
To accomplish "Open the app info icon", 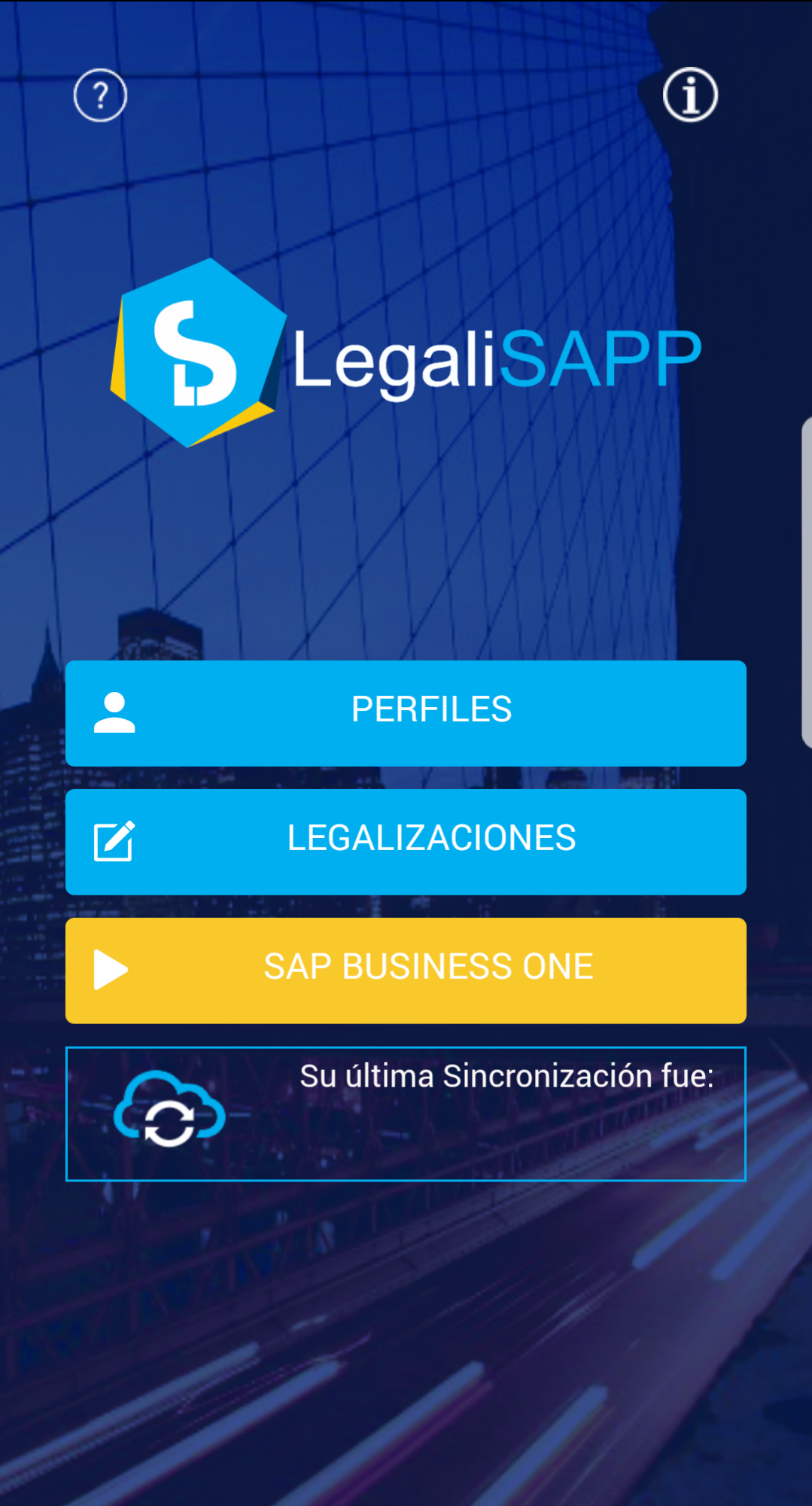I will tap(689, 95).
